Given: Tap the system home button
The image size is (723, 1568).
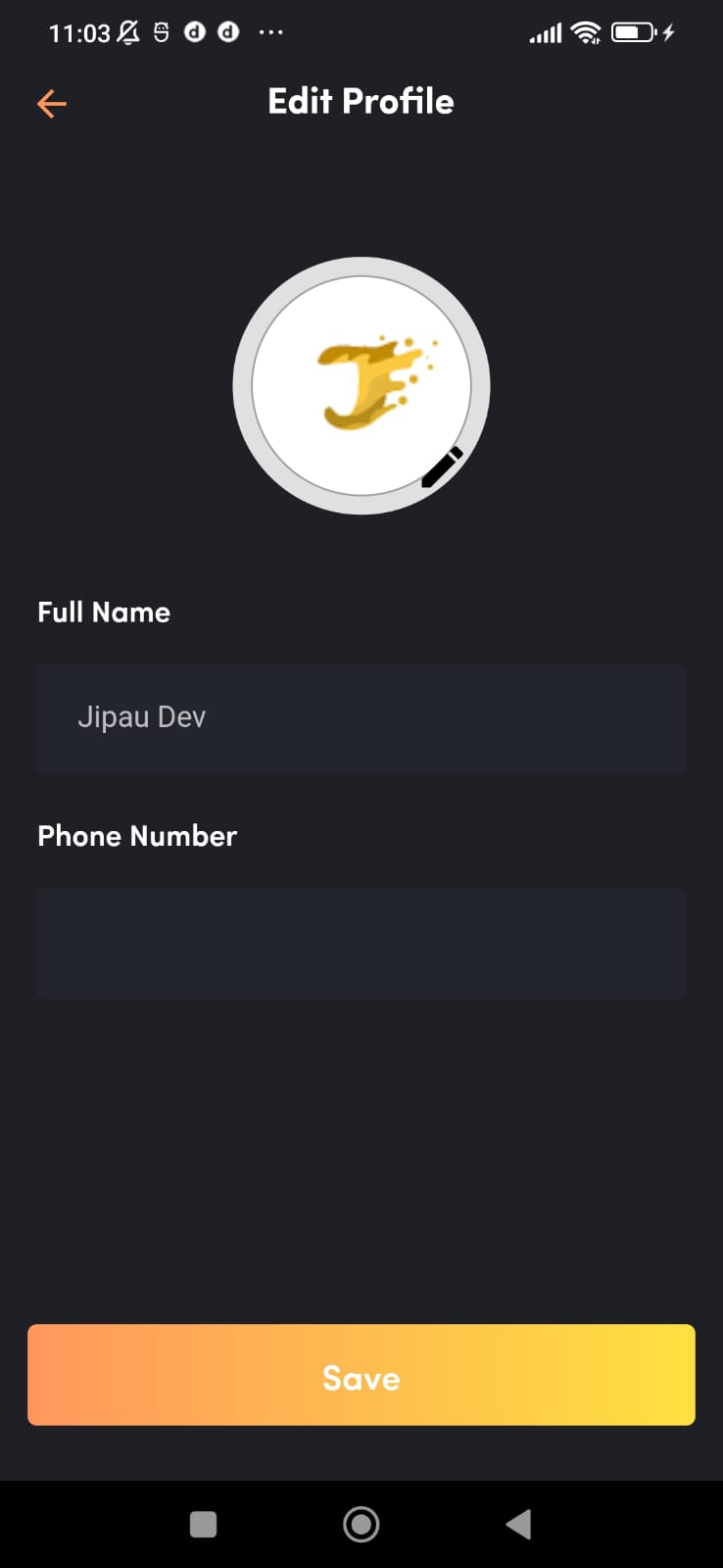Looking at the screenshot, I should coord(361,1524).
